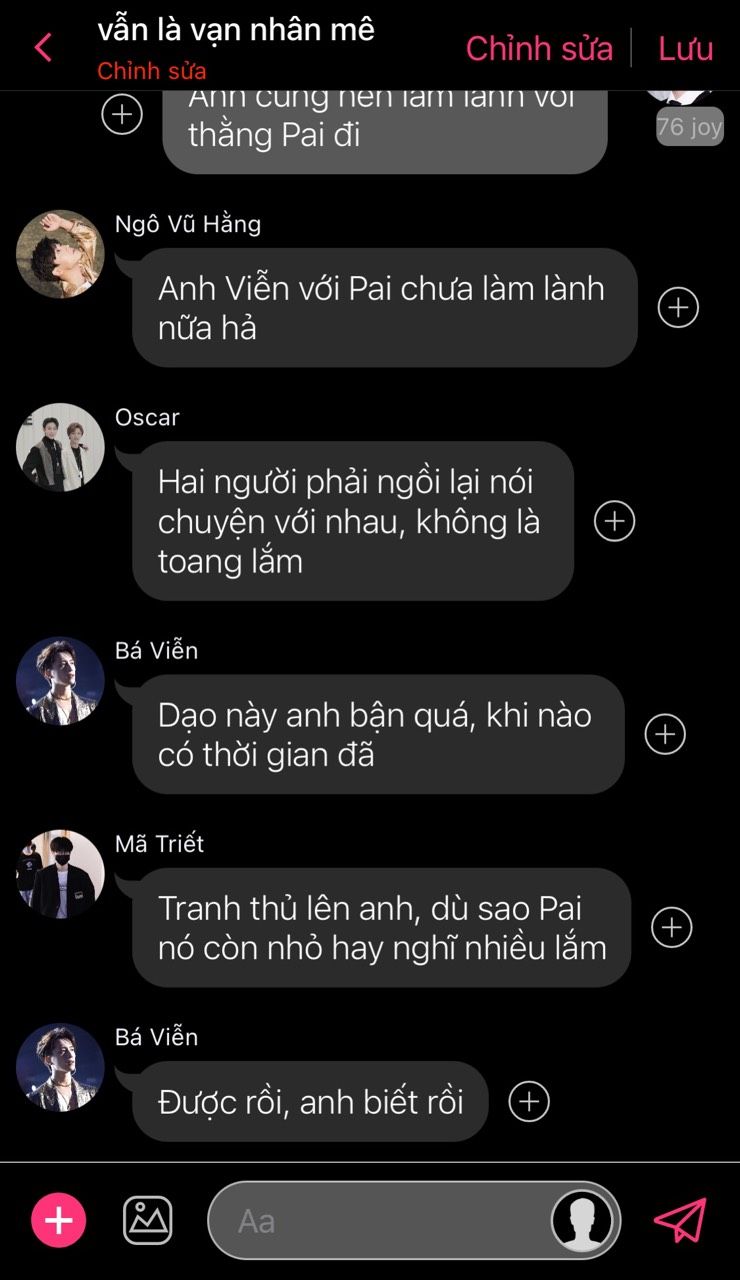
Task: Tap the small red Chỉnh sửa under the title
Action: tap(152, 72)
